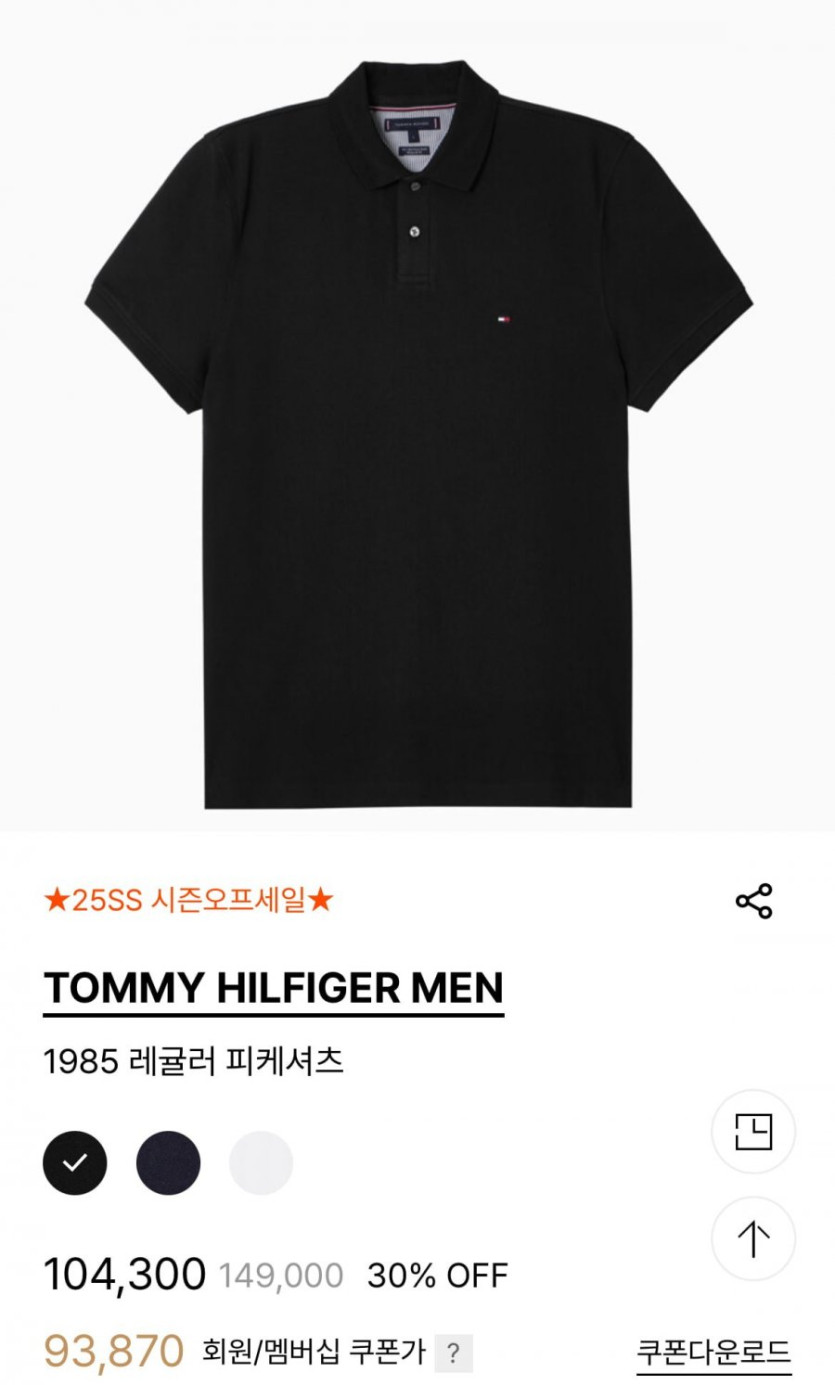Jump back to top with arrow button
This screenshot has width=835, height=1385.
point(753,1240)
